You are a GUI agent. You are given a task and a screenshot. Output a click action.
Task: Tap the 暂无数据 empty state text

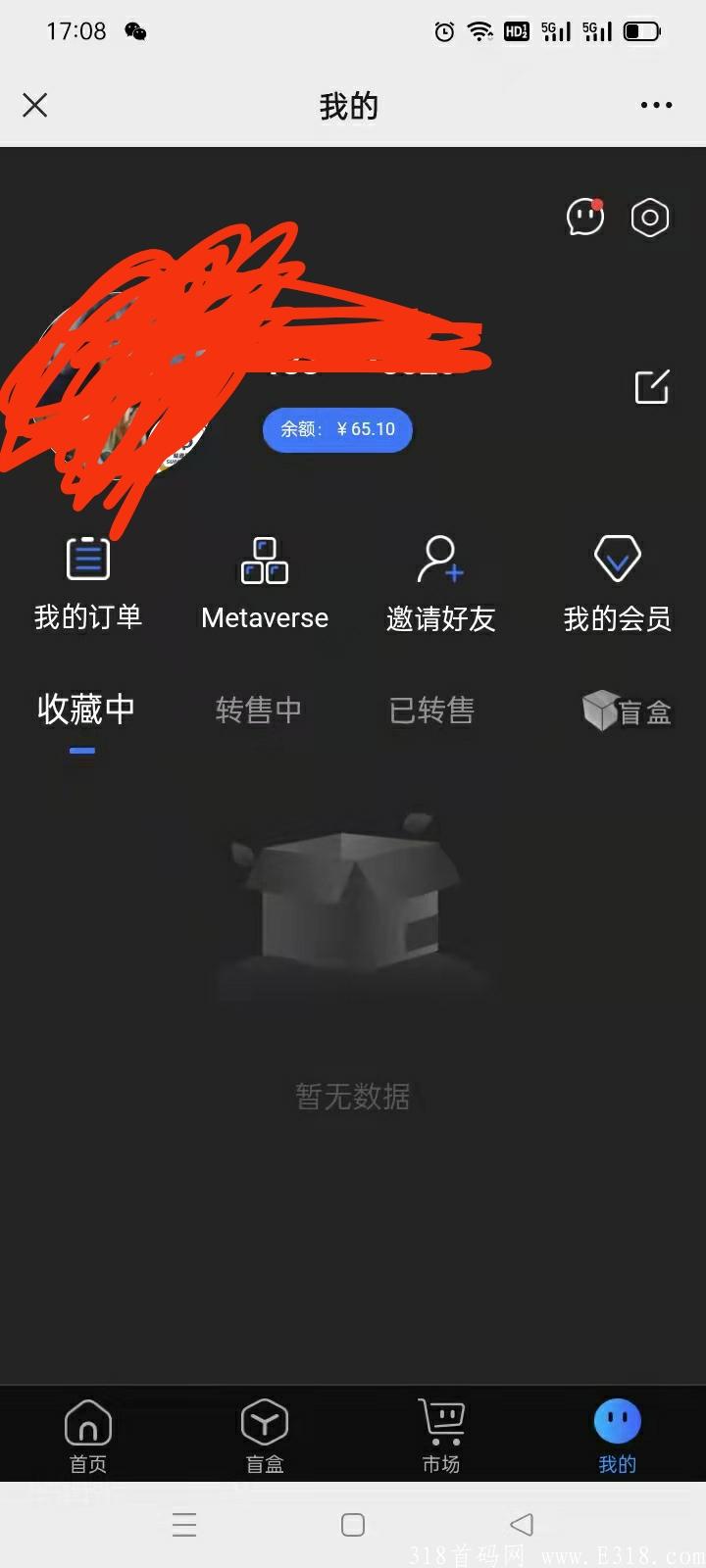352,1098
